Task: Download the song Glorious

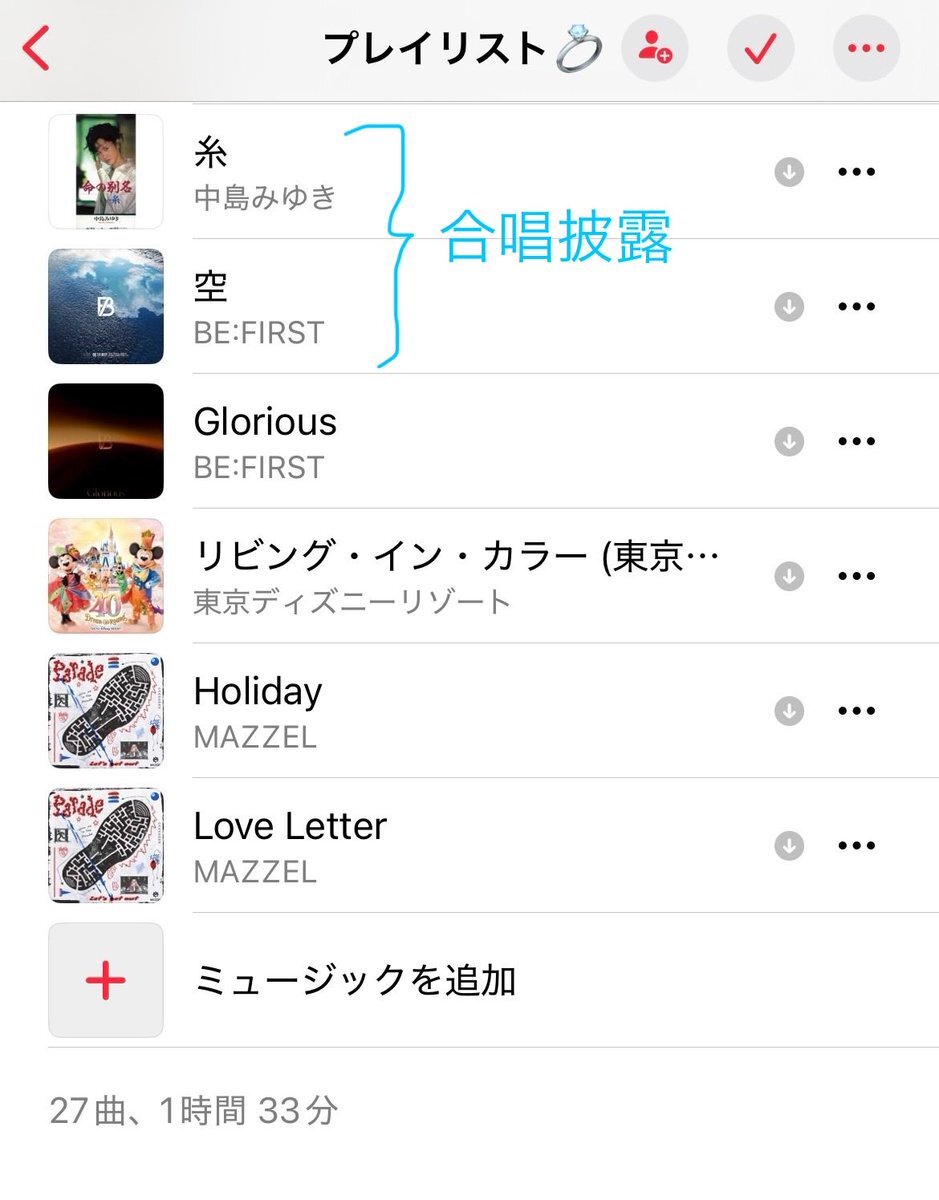Action: (x=789, y=441)
